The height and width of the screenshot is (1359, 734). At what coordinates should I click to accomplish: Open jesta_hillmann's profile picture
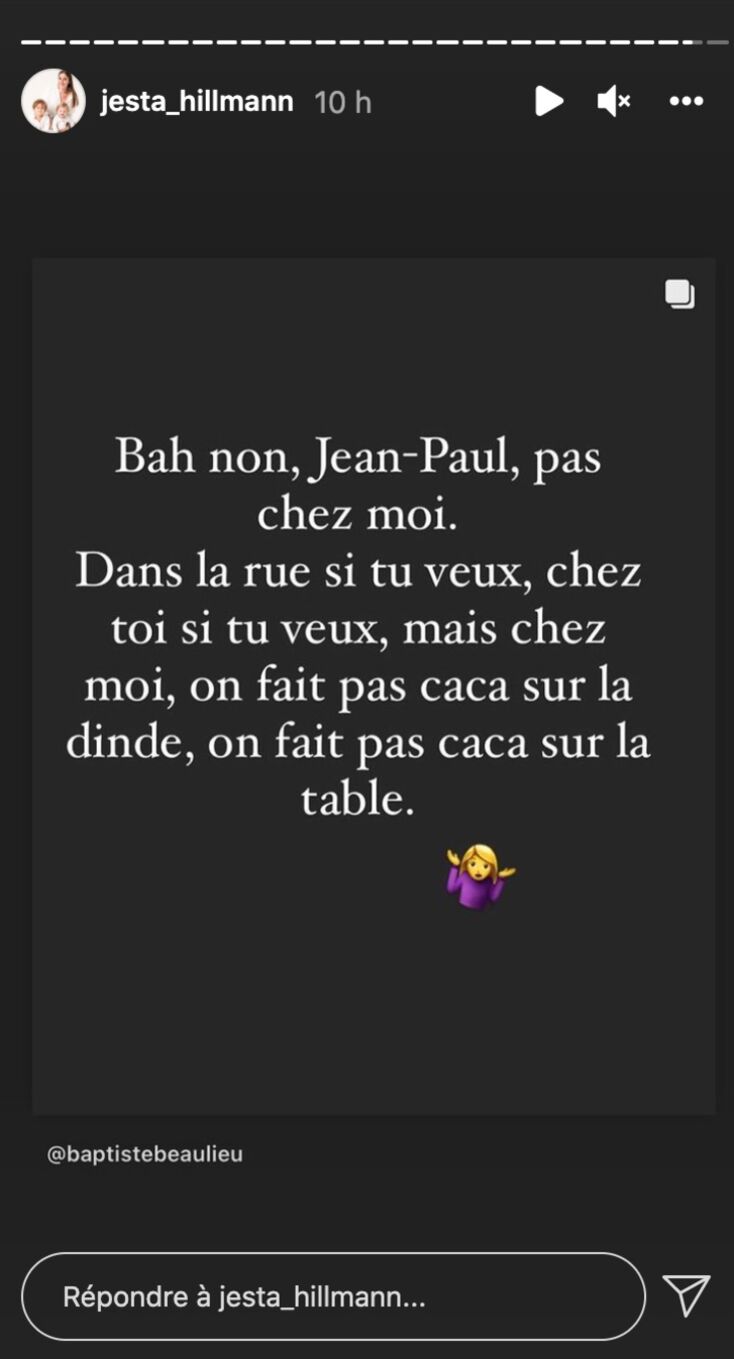(53, 101)
